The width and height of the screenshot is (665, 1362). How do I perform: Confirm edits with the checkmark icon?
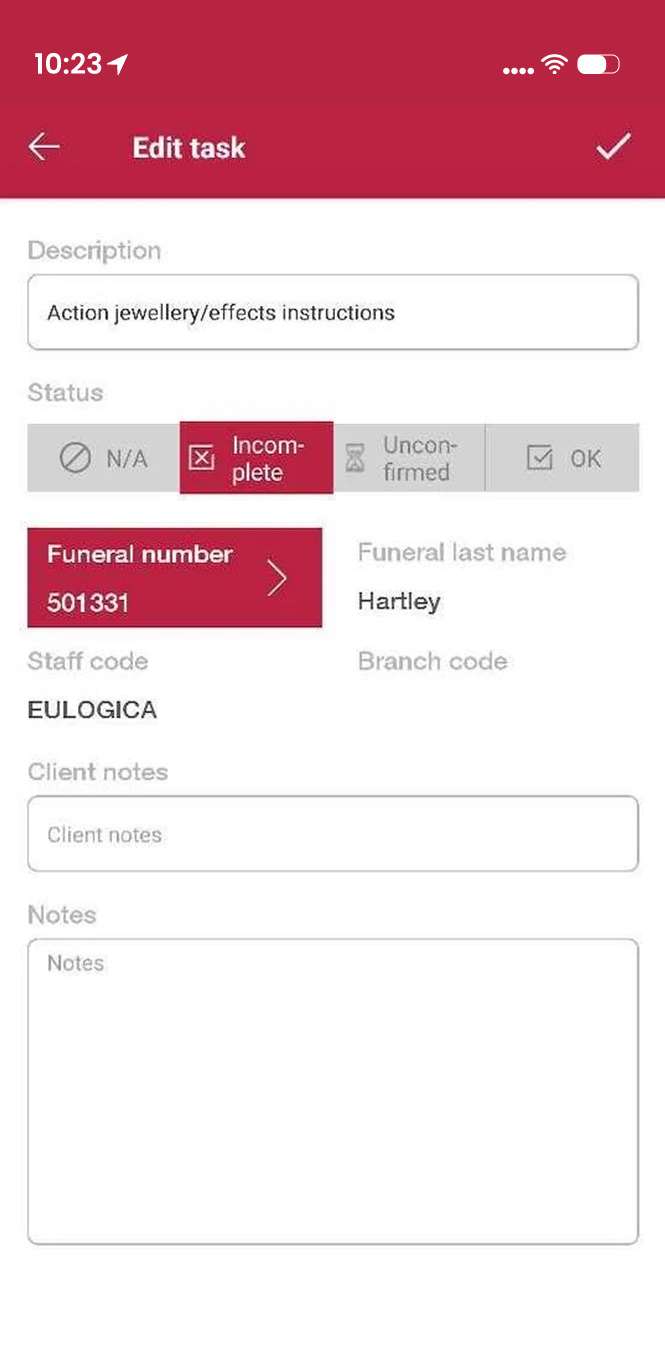click(x=613, y=147)
